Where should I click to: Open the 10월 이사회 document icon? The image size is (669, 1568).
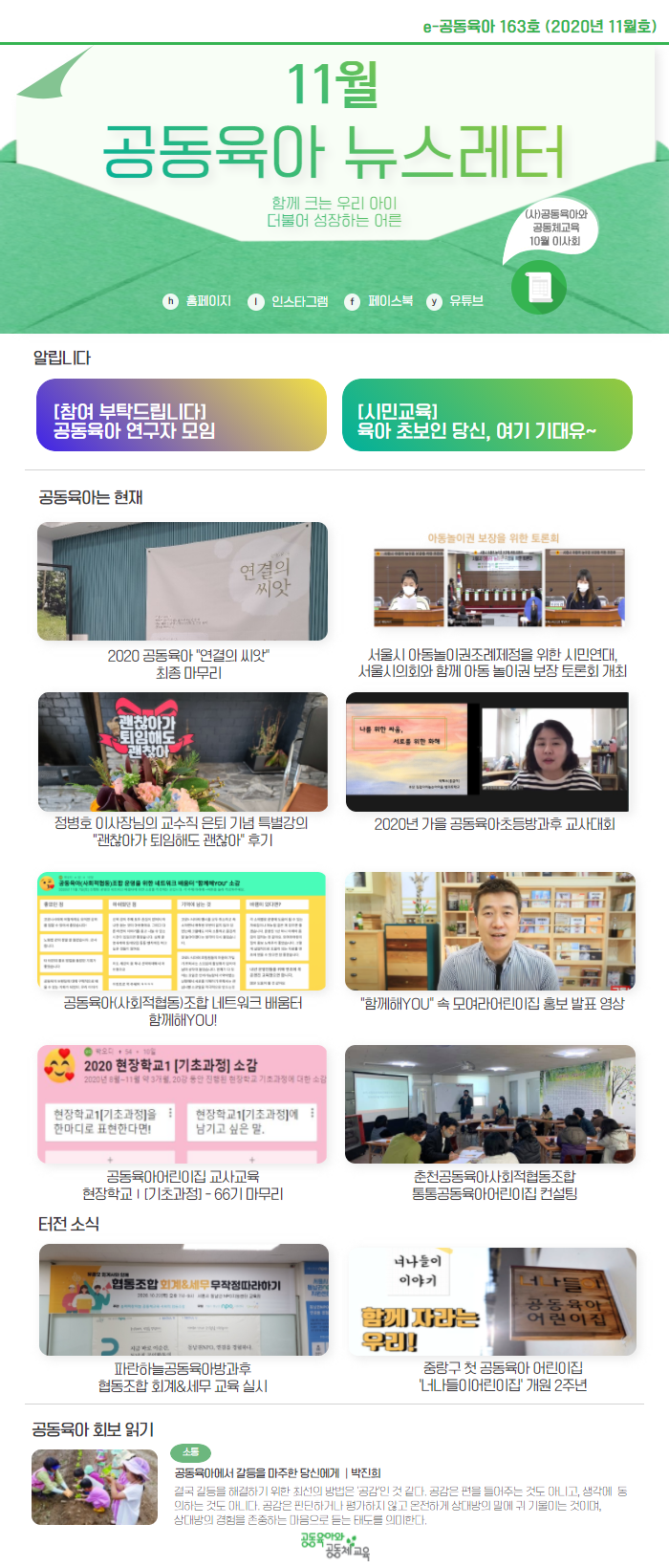pyautogui.click(x=539, y=286)
